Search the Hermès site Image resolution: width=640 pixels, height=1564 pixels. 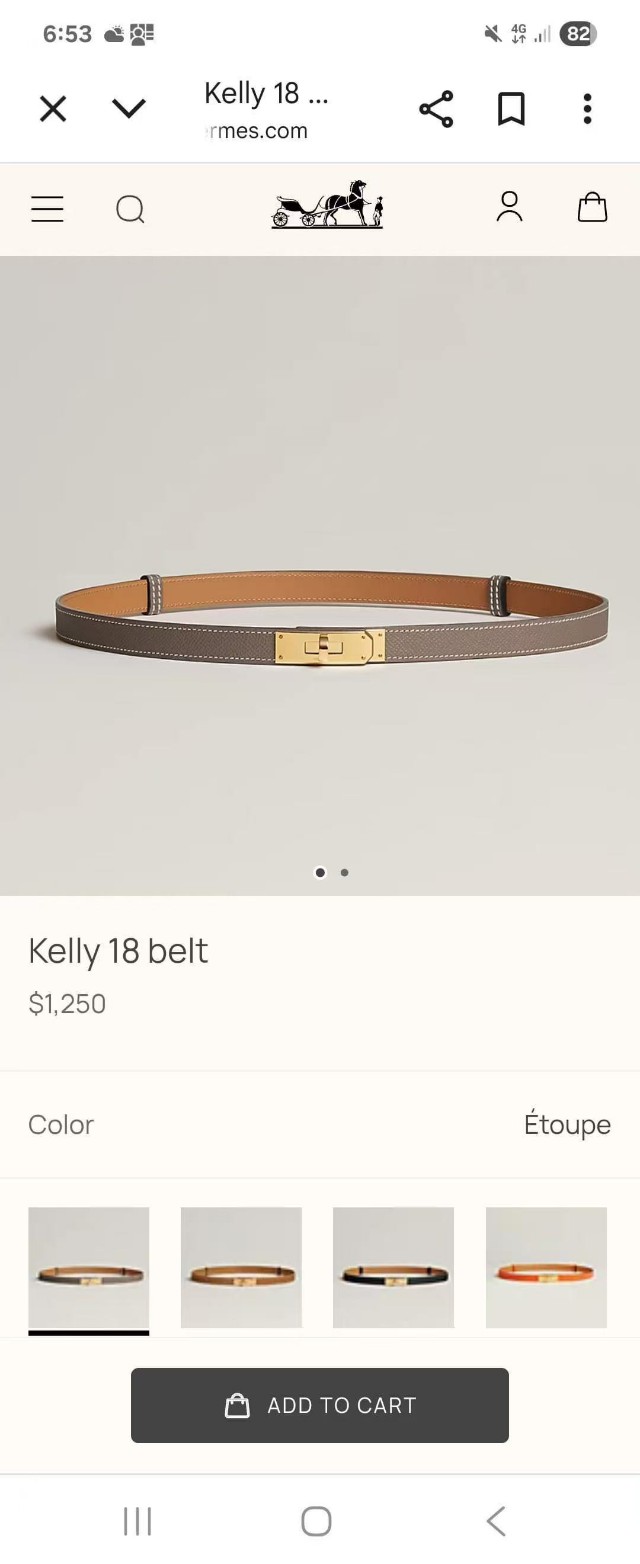130,209
